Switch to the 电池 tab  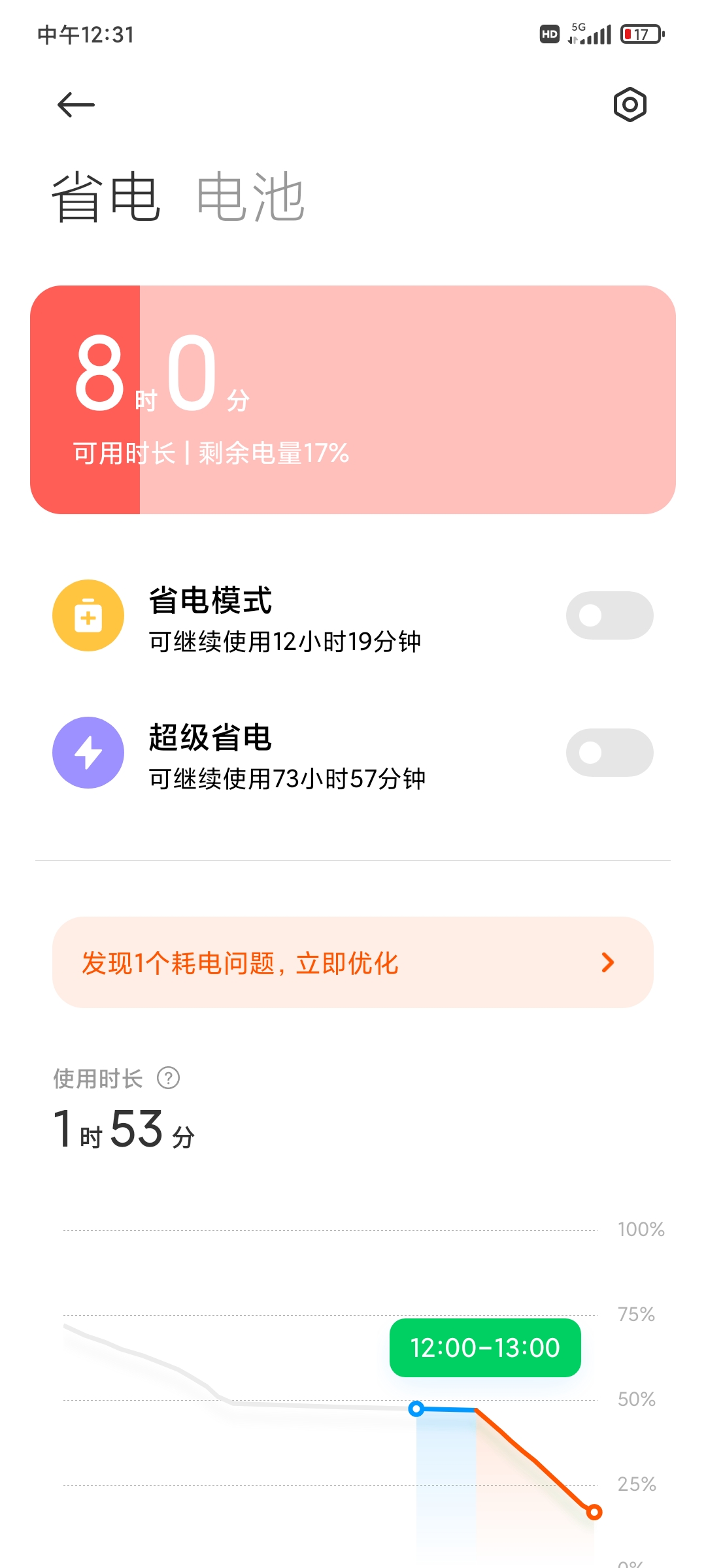(250, 197)
